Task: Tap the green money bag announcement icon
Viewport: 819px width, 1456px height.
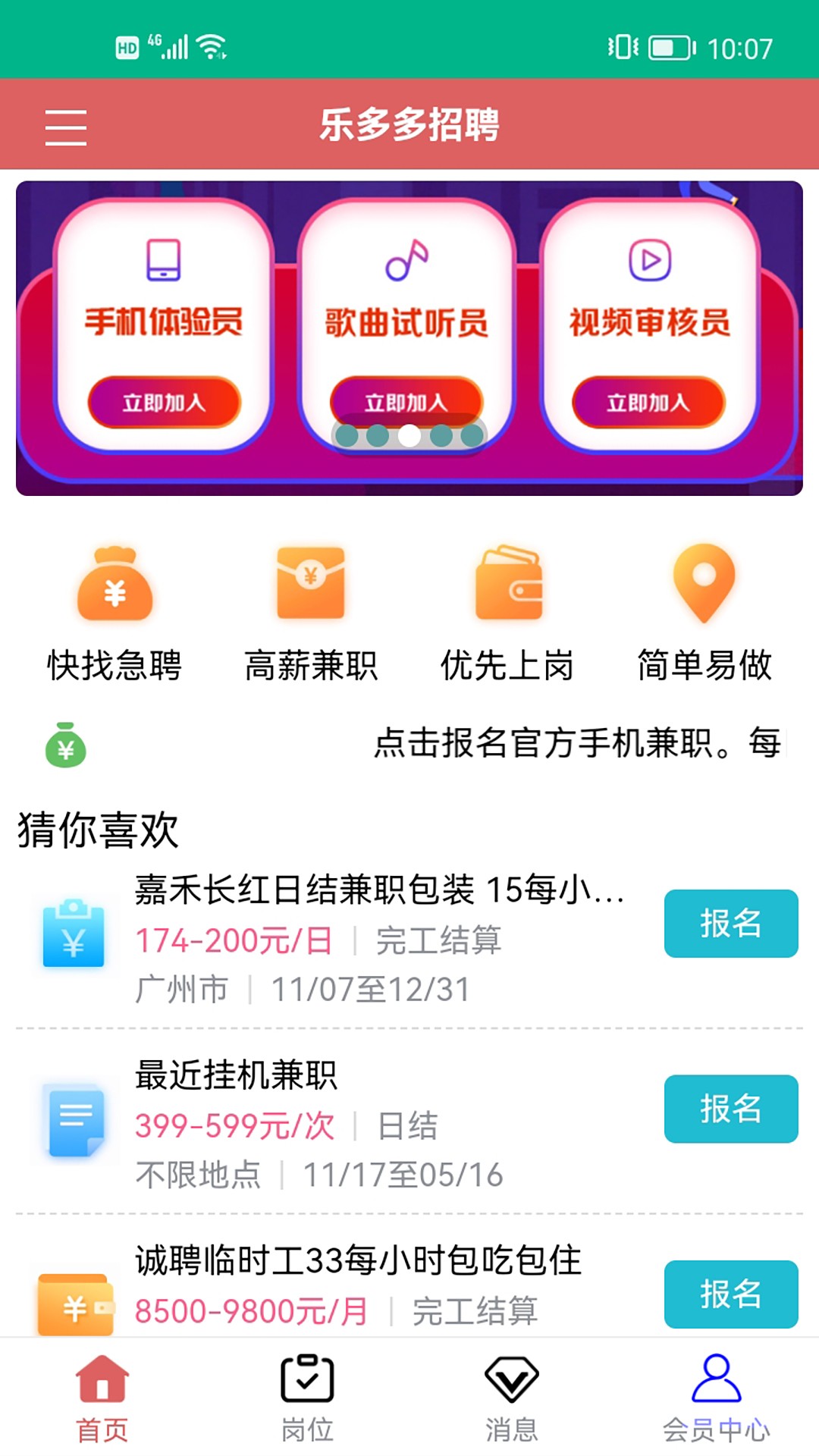Action: coord(64,748)
